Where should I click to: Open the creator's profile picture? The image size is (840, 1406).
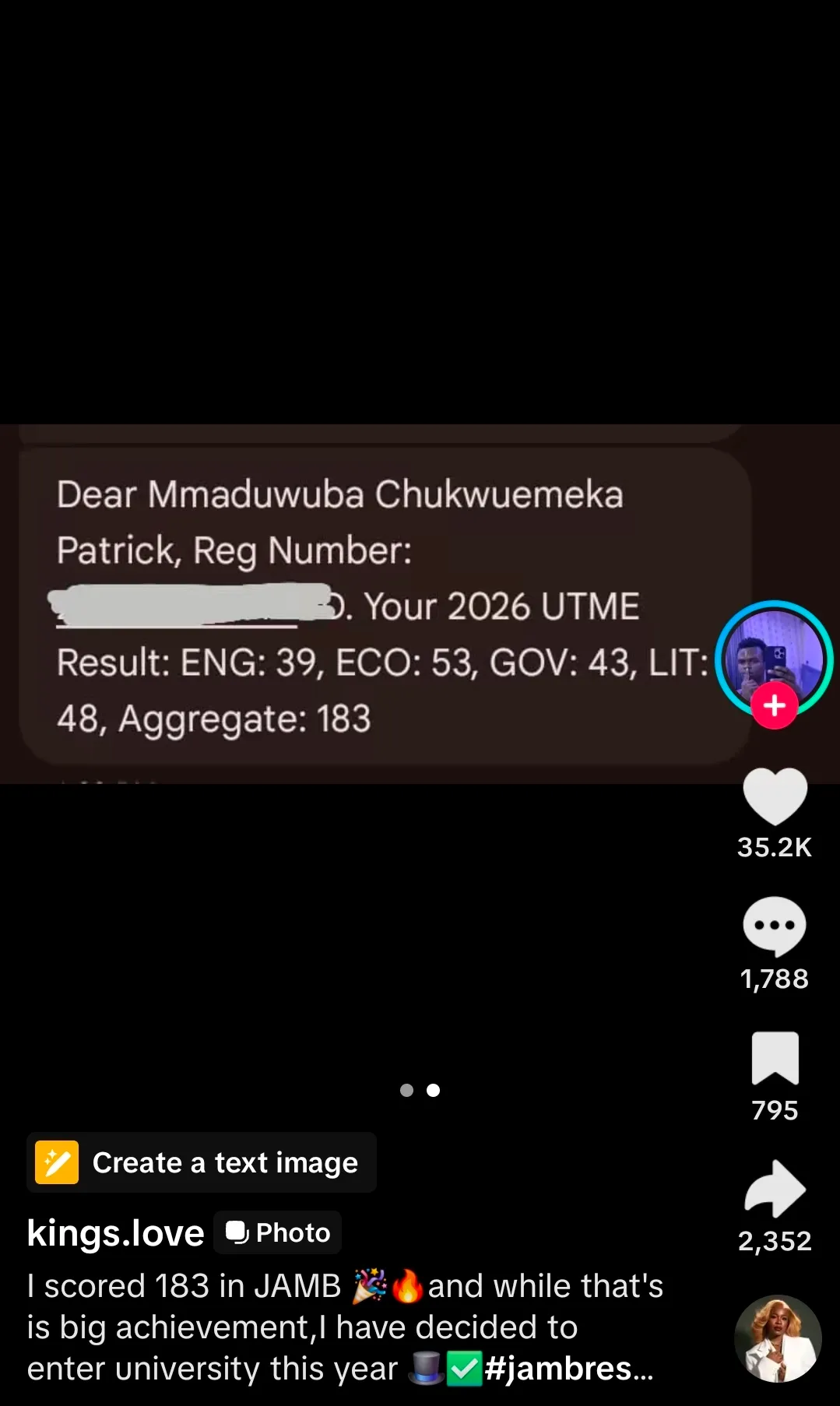(773, 656)
